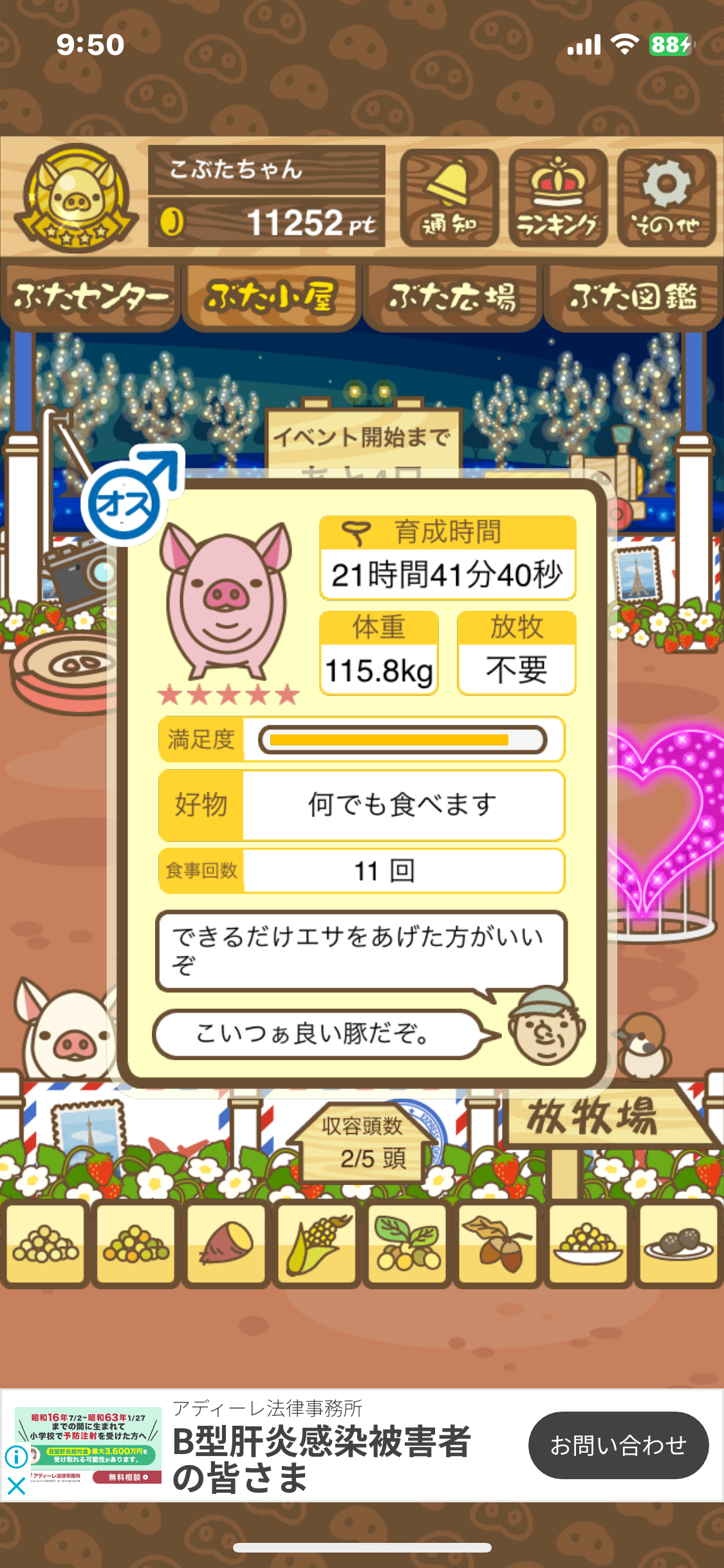Open the ad info icon
The height and width of the screenshot is (1568, 724).
point(16,1456)
